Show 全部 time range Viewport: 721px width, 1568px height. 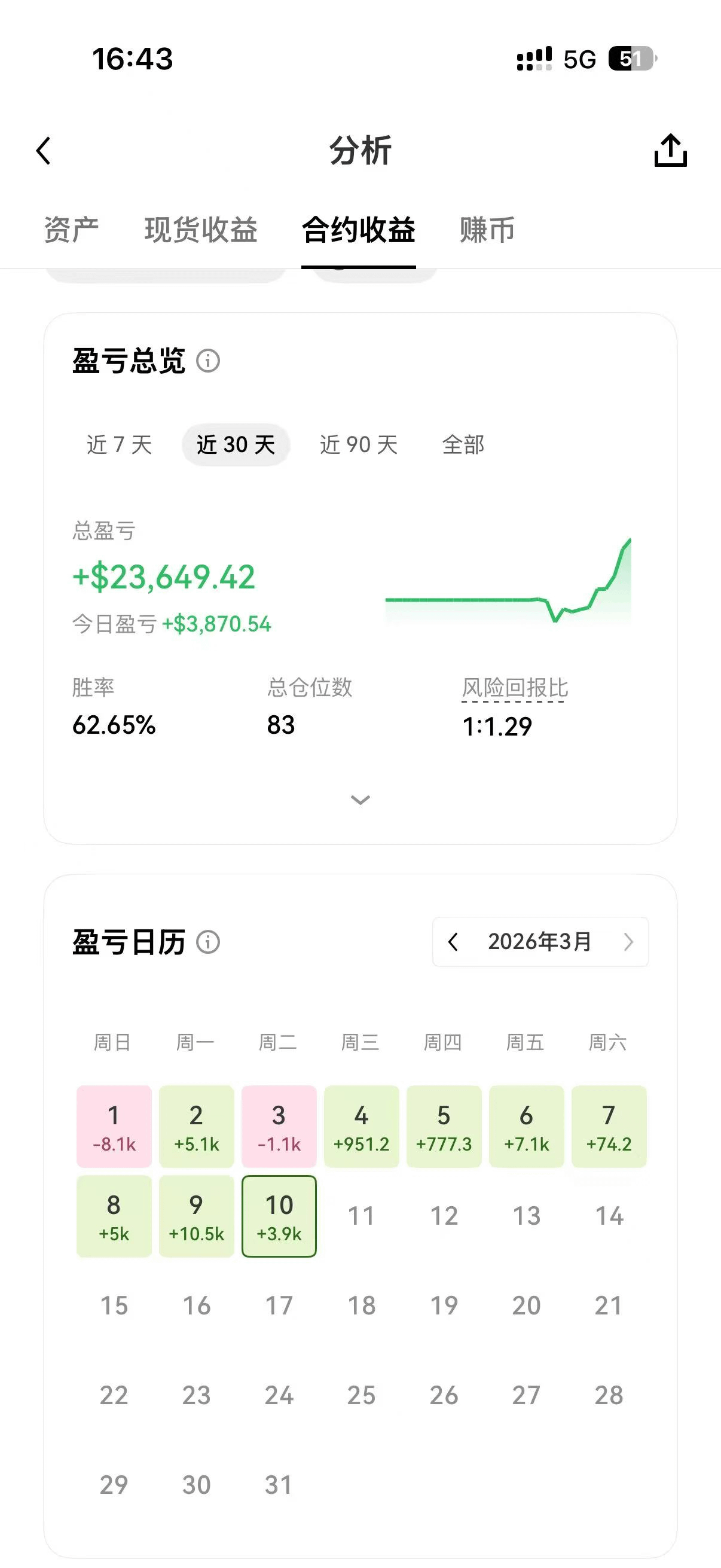coord(463,445)
